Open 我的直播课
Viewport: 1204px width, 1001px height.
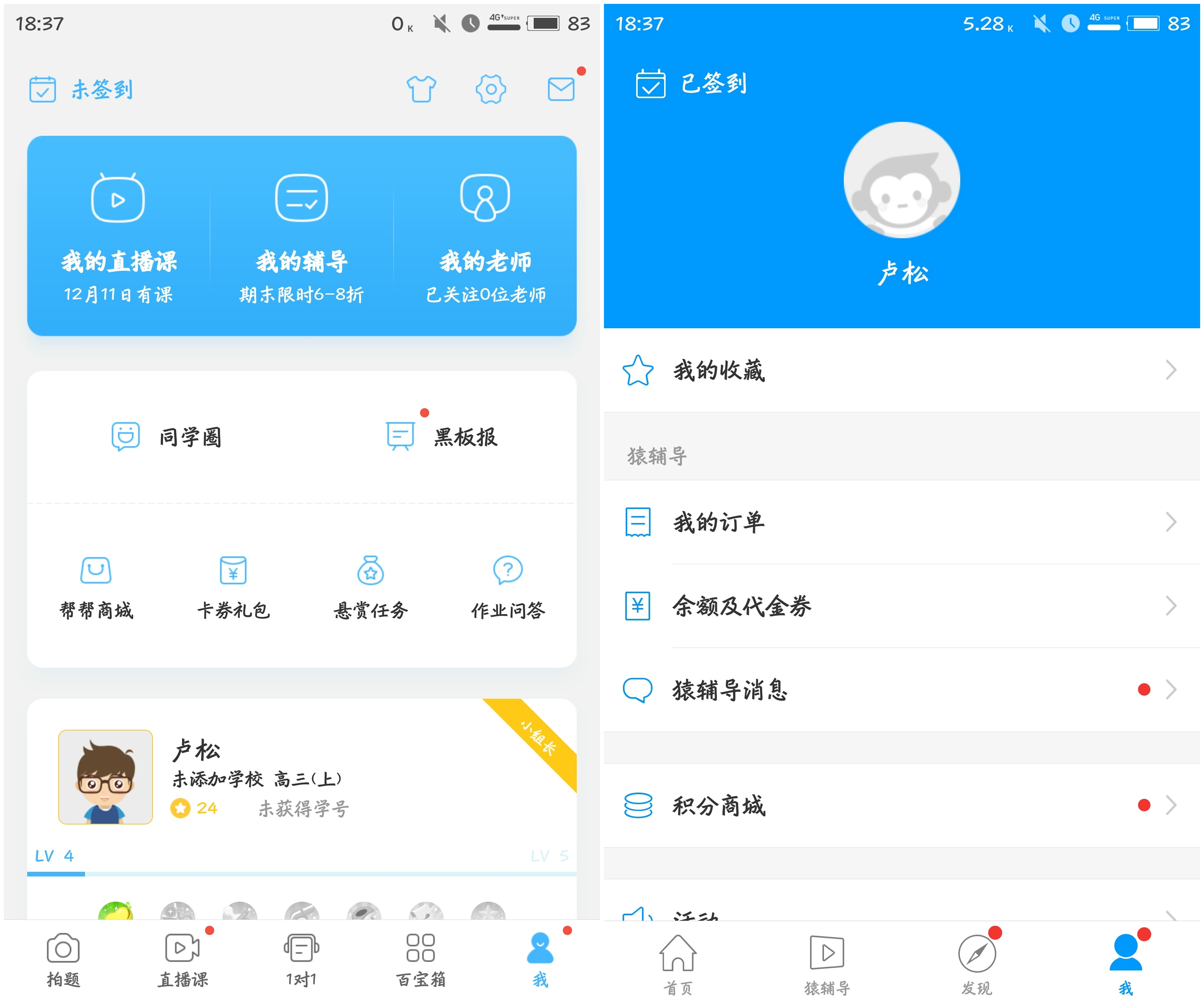pyautogui.click(x=118, y=236)
